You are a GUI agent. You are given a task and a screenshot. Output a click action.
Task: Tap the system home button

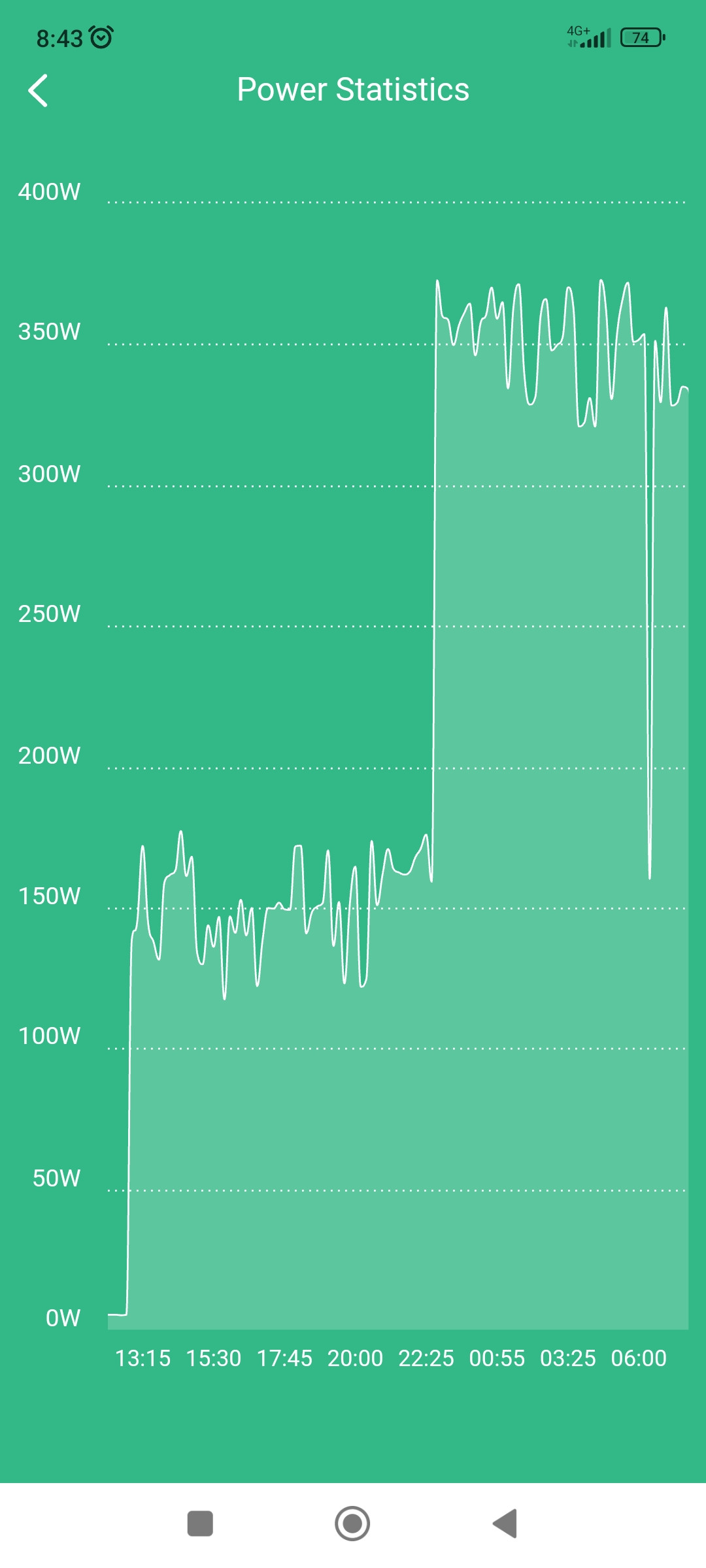[352, 1524]
